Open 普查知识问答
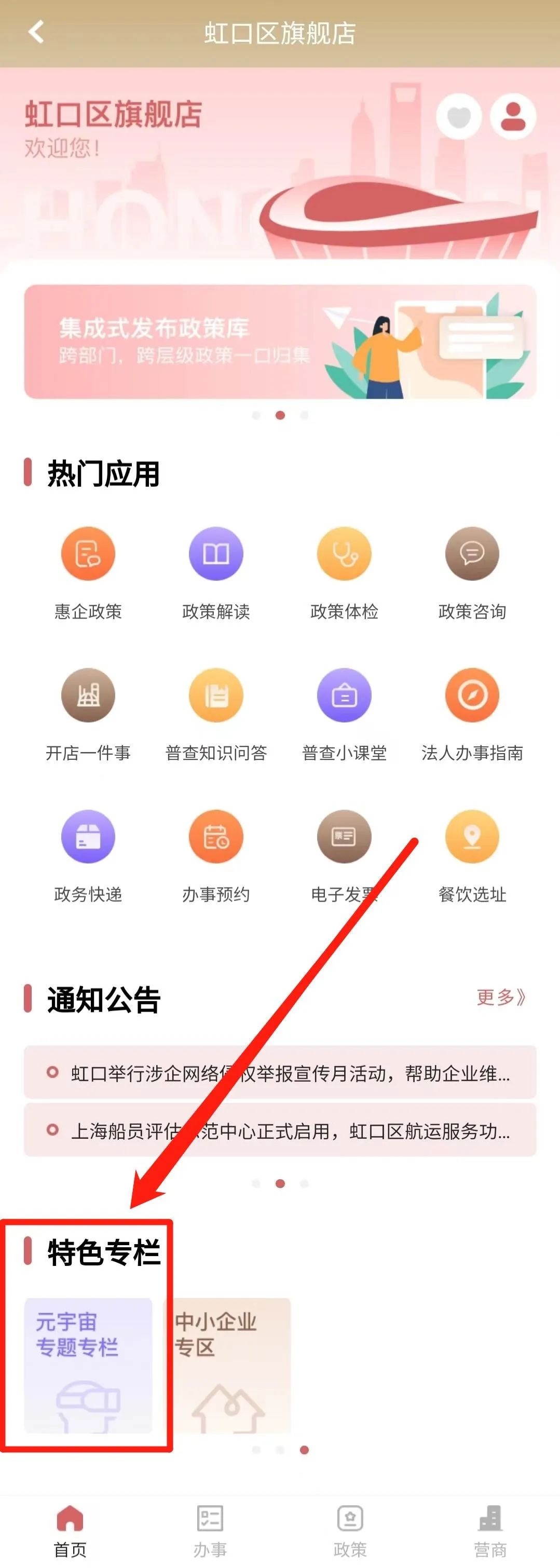The height and width of the screenshot is (1568, 560). [216, 695]
